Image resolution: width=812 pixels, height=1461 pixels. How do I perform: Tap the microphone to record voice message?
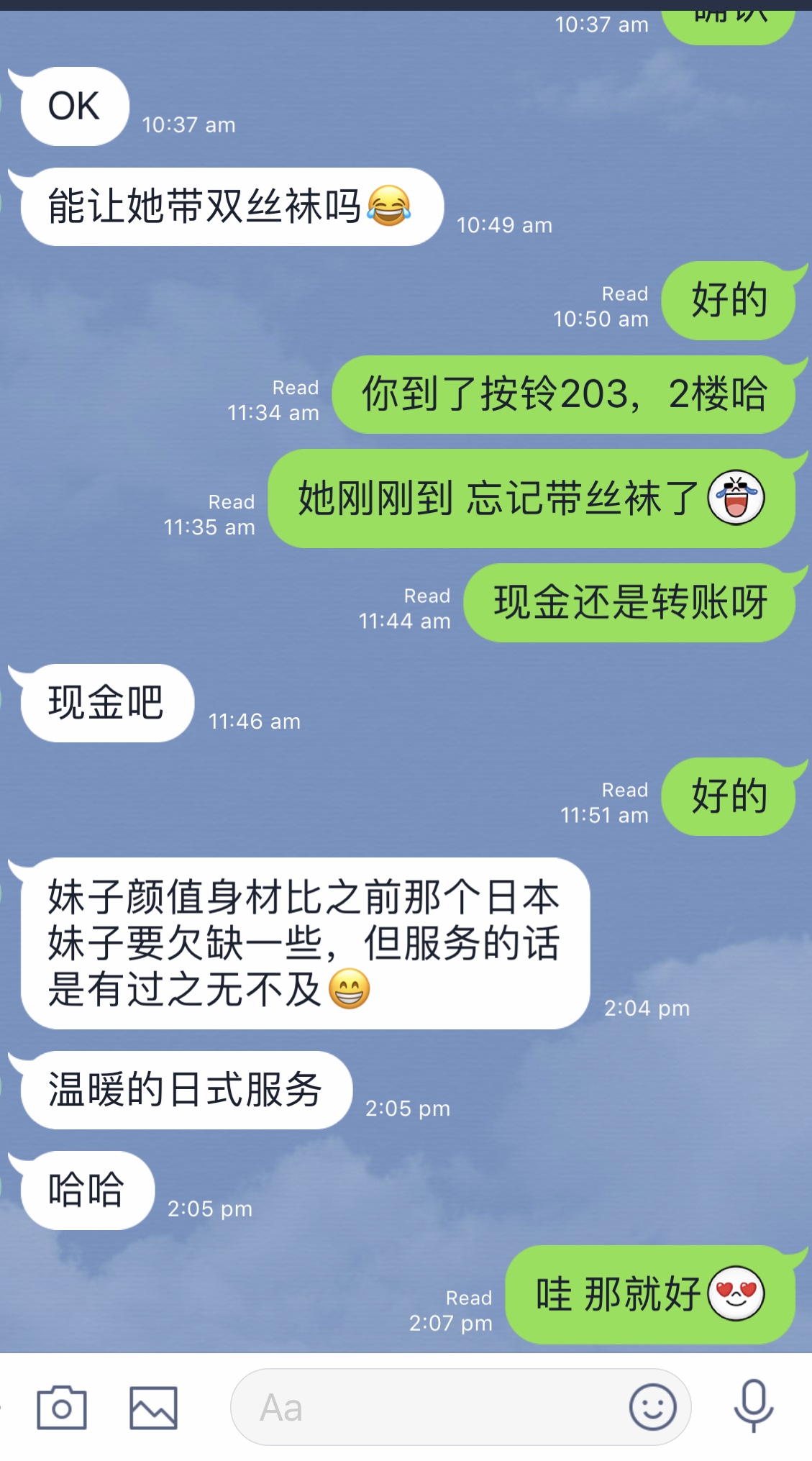click(753, 1406)
